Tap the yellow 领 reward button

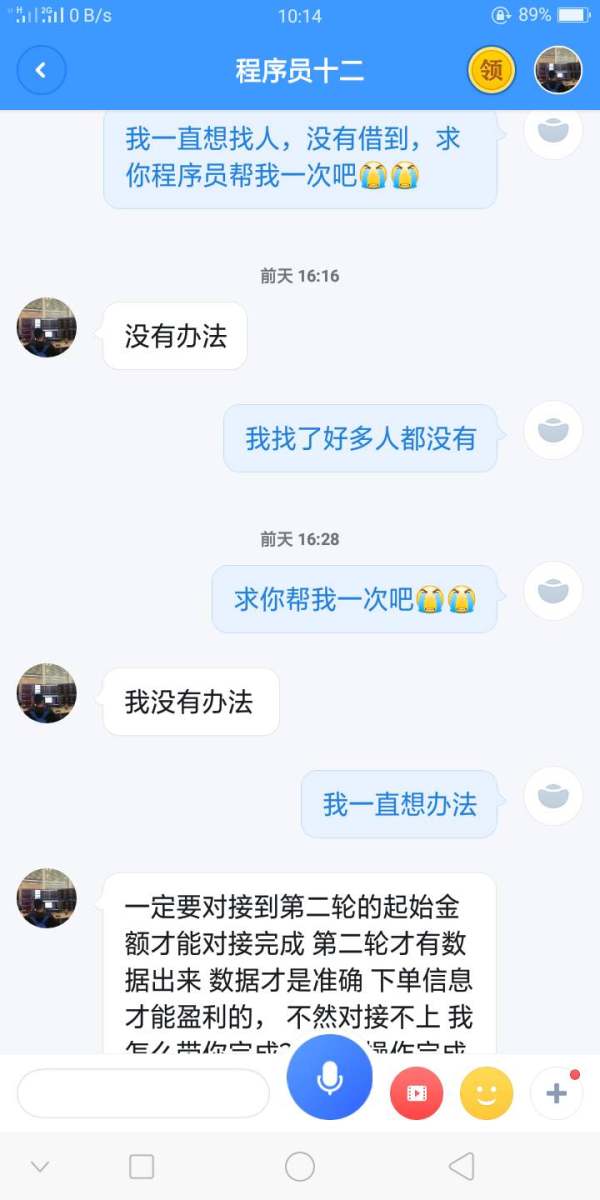(x=491, y=70)
